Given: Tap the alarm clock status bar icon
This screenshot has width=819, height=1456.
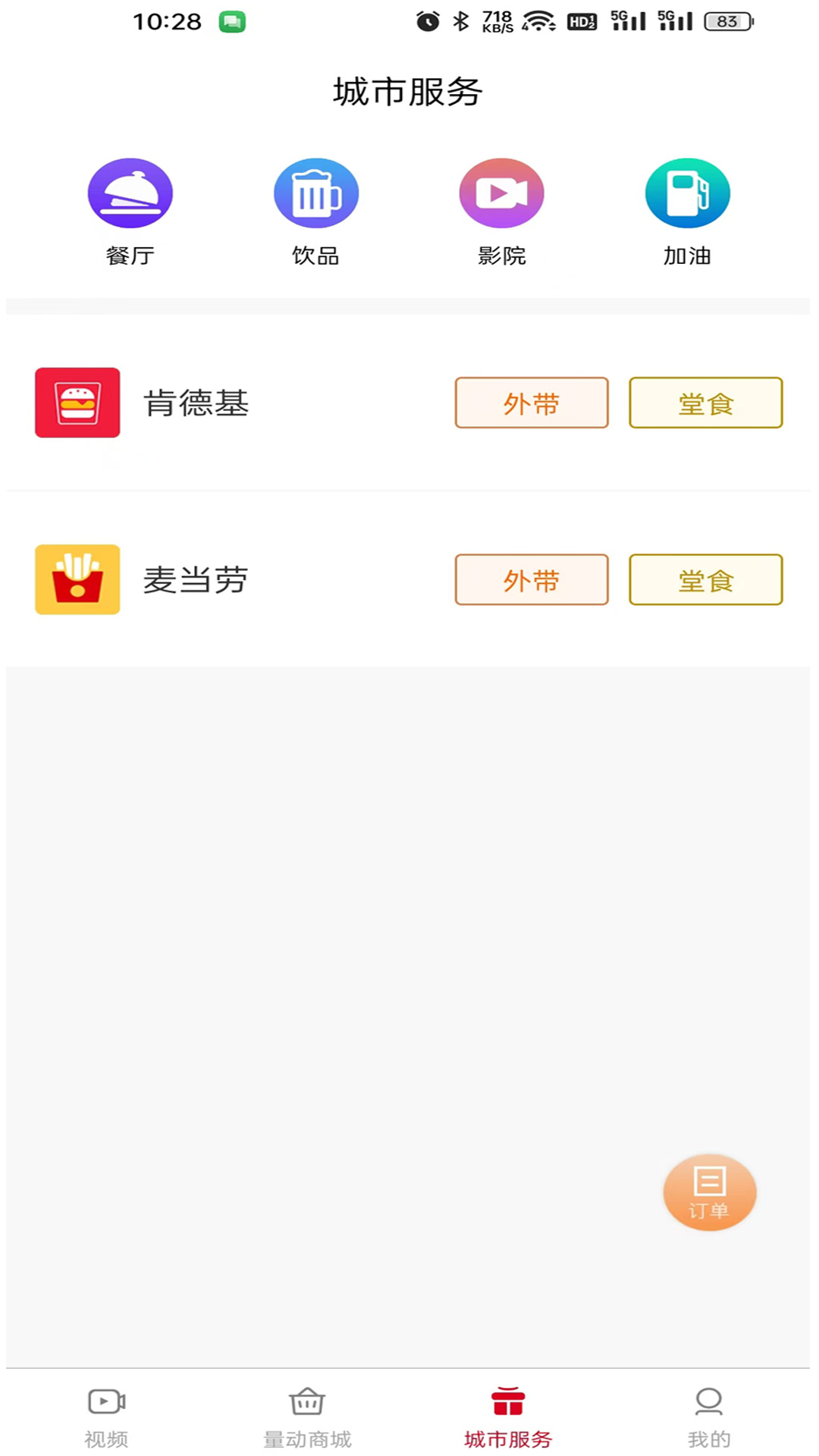Looking at the screenshot, I should 426,22.
